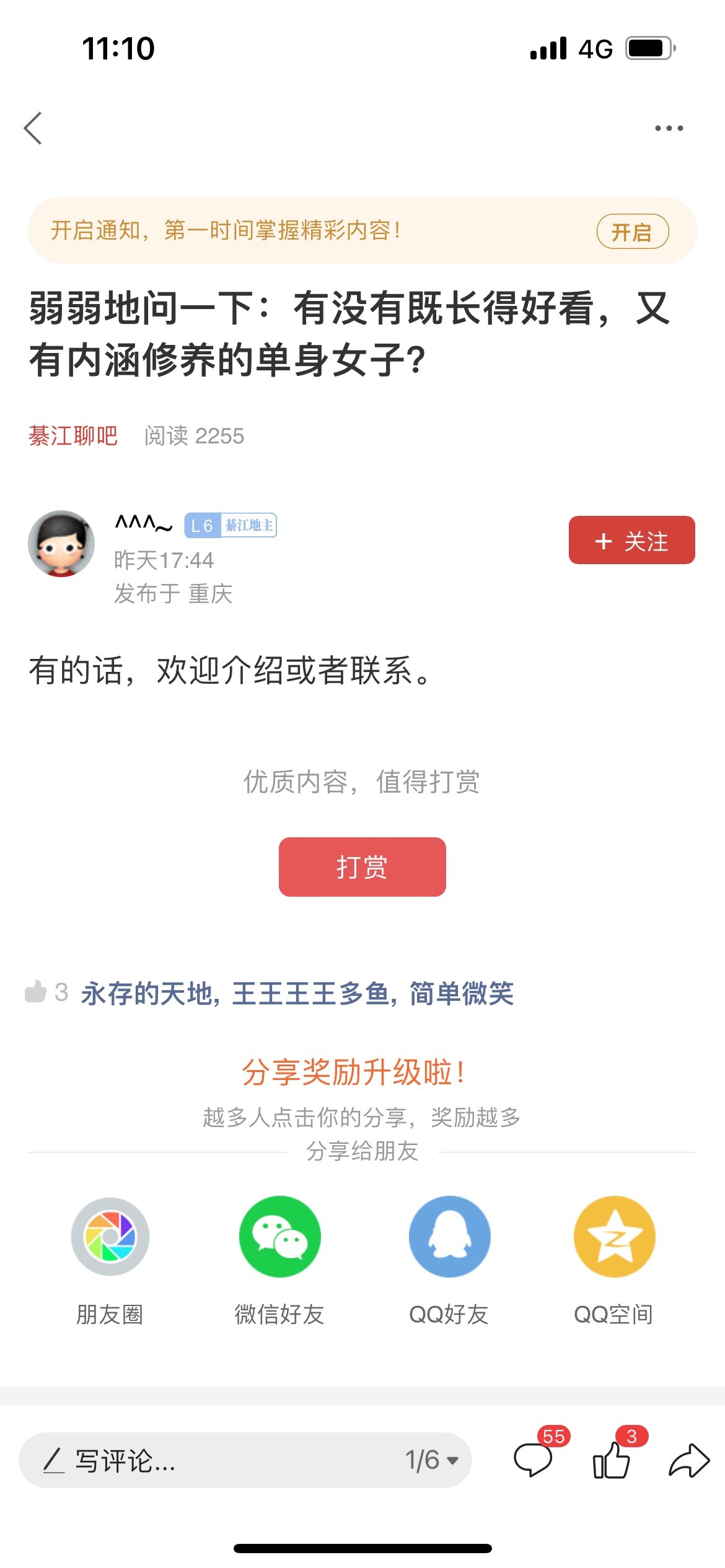
Task: View the 55 comments
Action: (x=534, y=1459)
